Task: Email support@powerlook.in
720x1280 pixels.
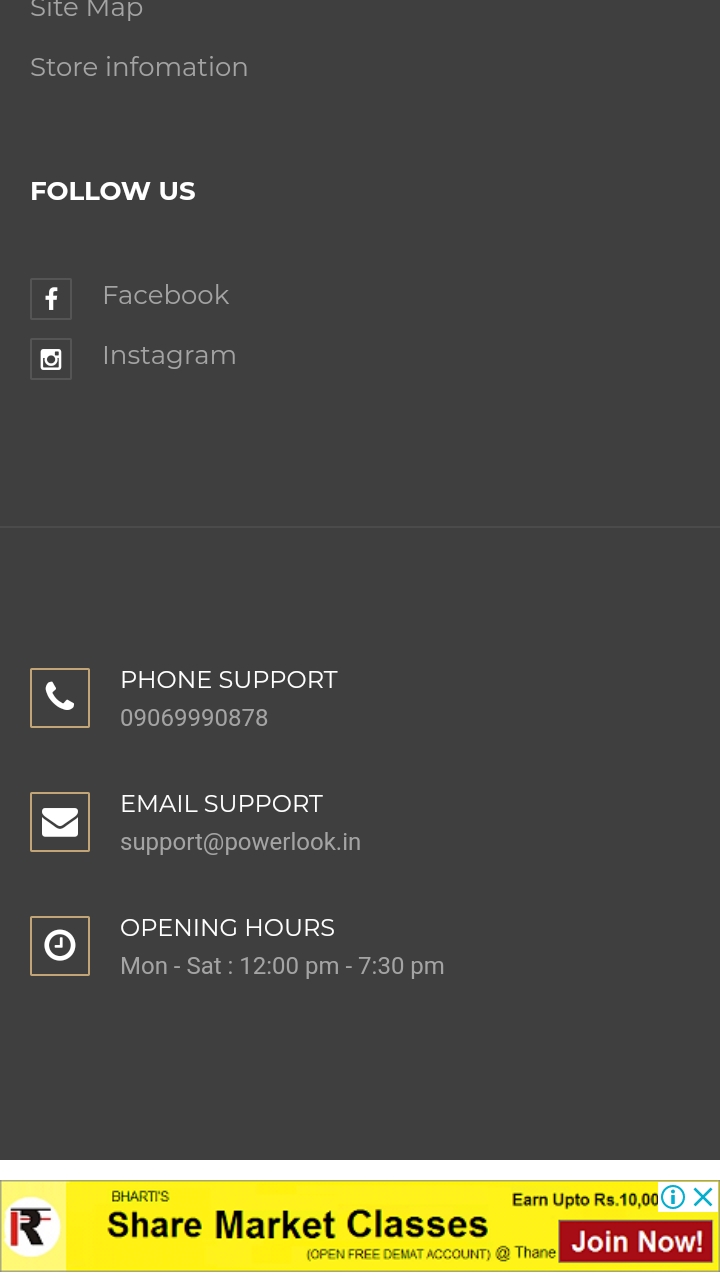Action: (240, 842)
